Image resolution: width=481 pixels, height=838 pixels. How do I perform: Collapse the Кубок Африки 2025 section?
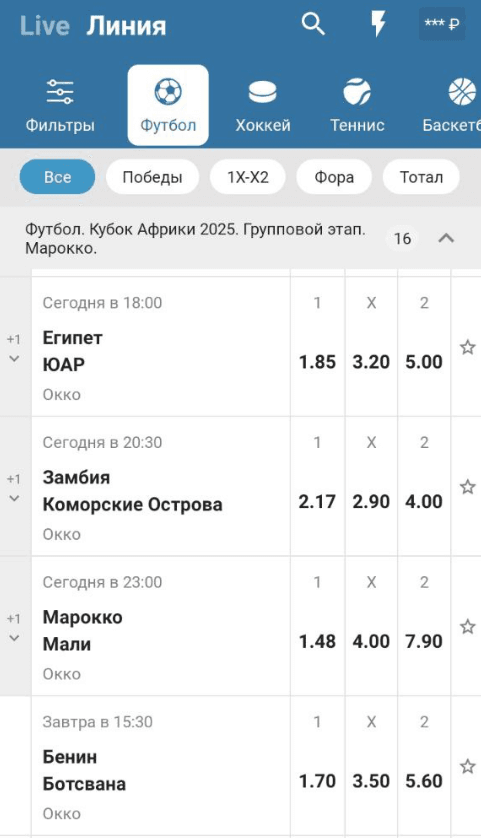click(x=446, y=238)
